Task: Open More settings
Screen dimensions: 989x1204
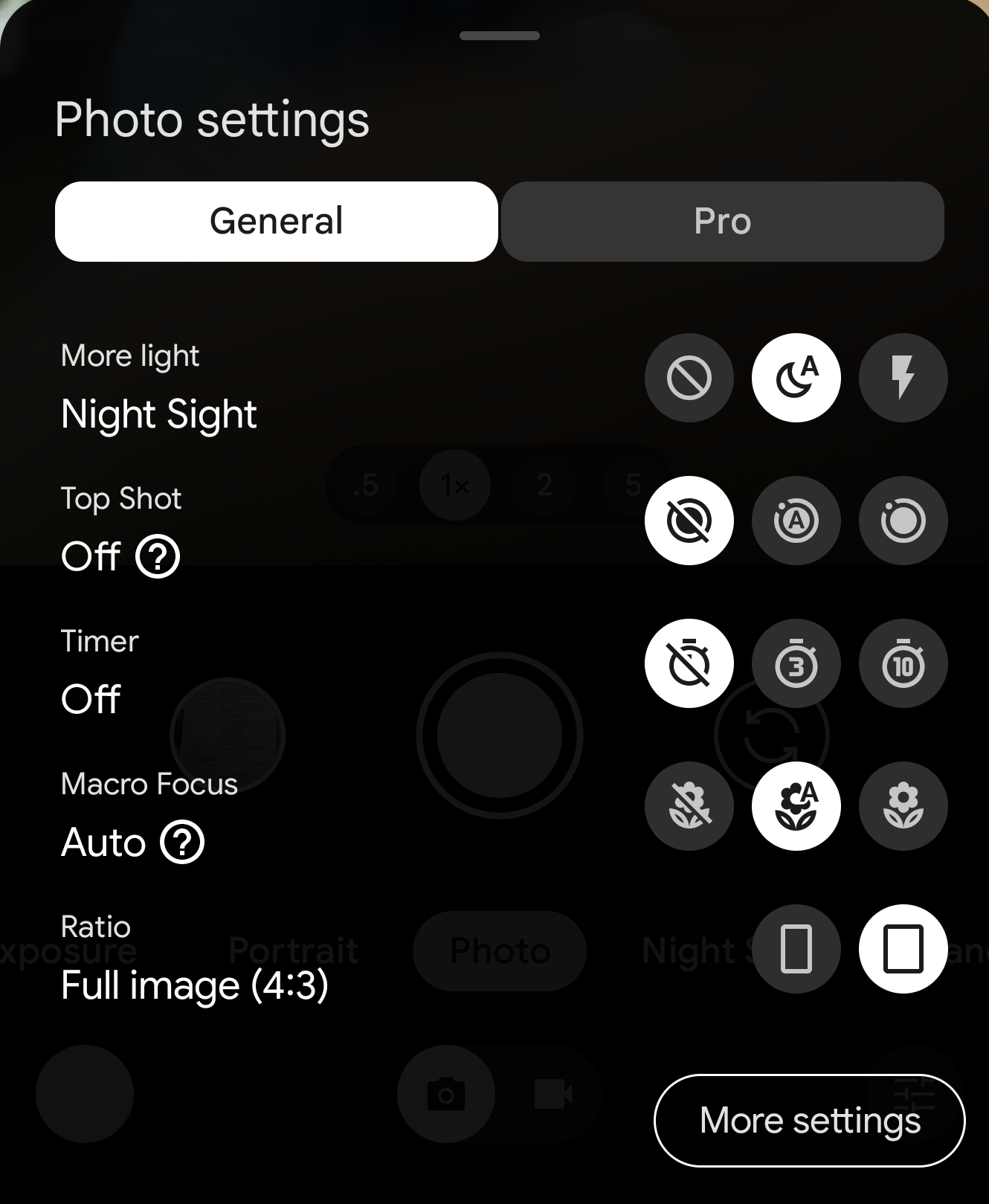Action: click(809, 1121)
